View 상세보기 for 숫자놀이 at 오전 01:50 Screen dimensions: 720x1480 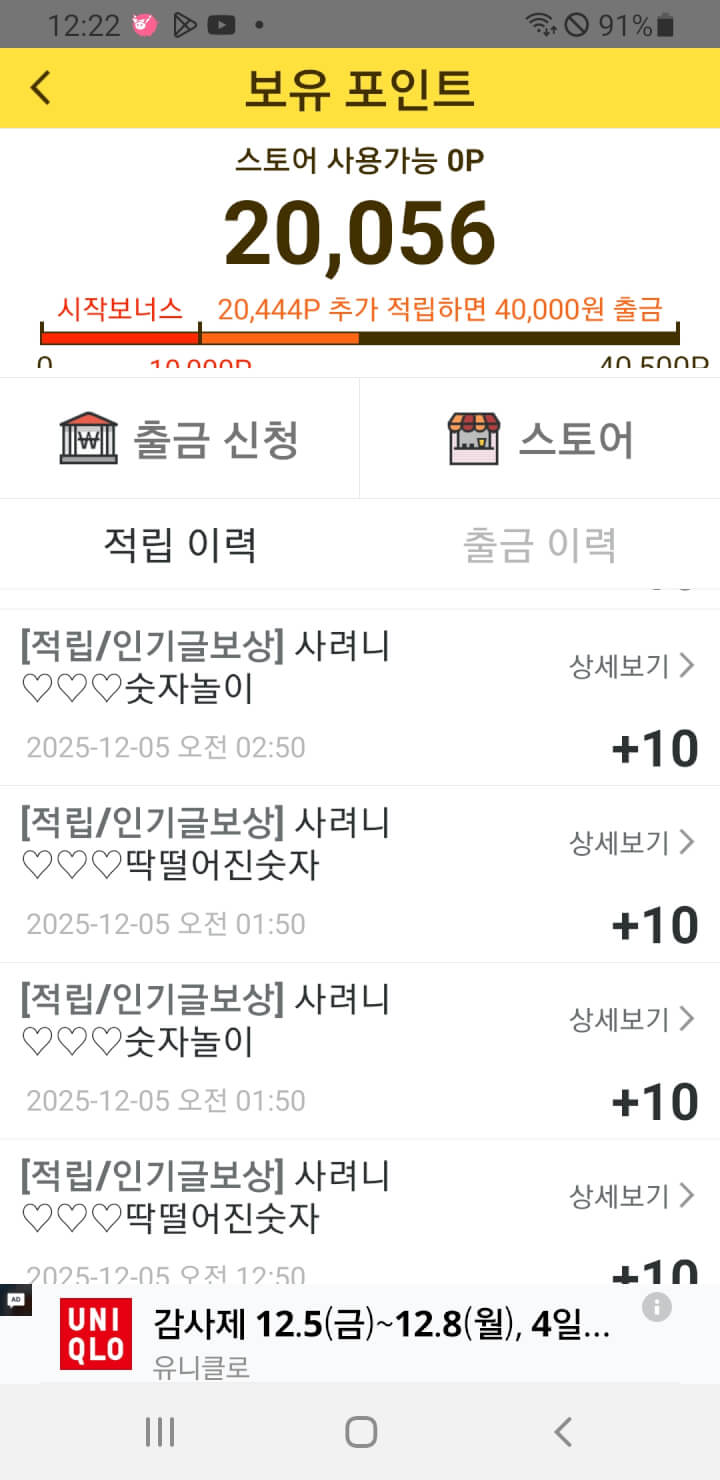click(x=631, y=1019)
